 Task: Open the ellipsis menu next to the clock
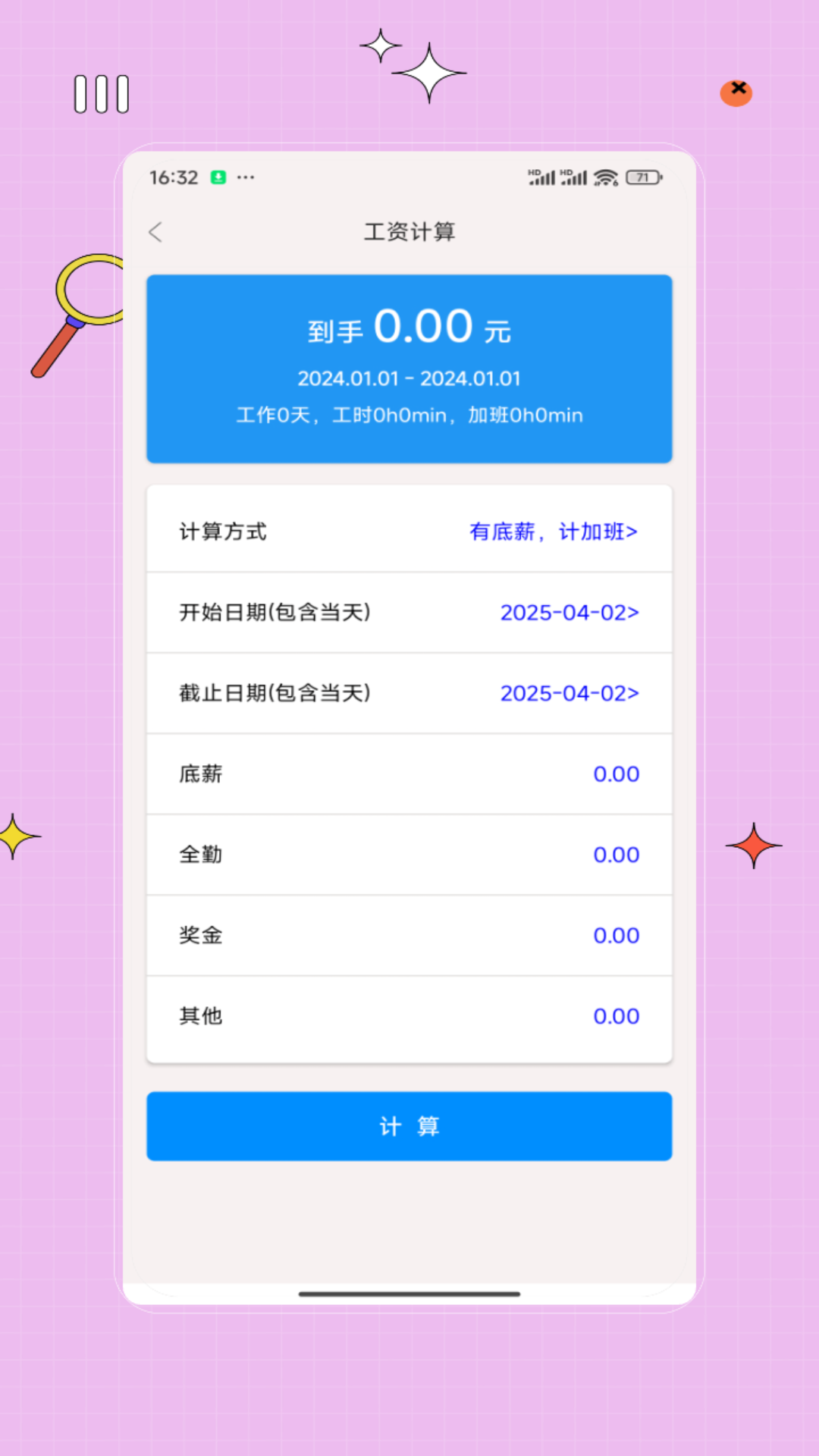246,177
